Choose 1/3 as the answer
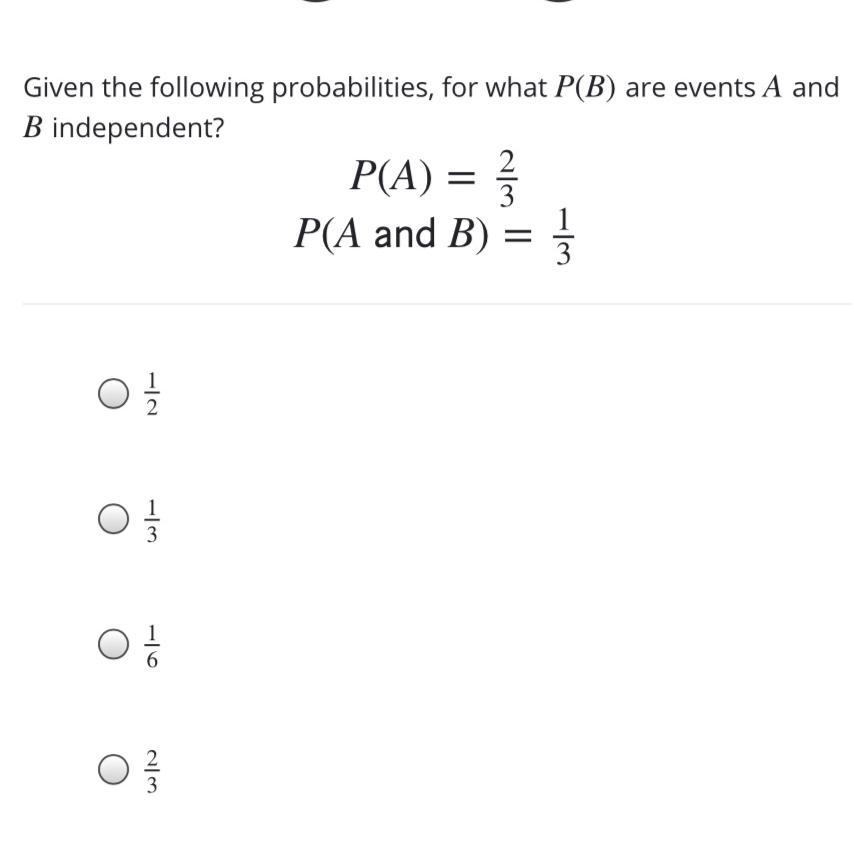The image size is (854, 853). pos(114,519)
